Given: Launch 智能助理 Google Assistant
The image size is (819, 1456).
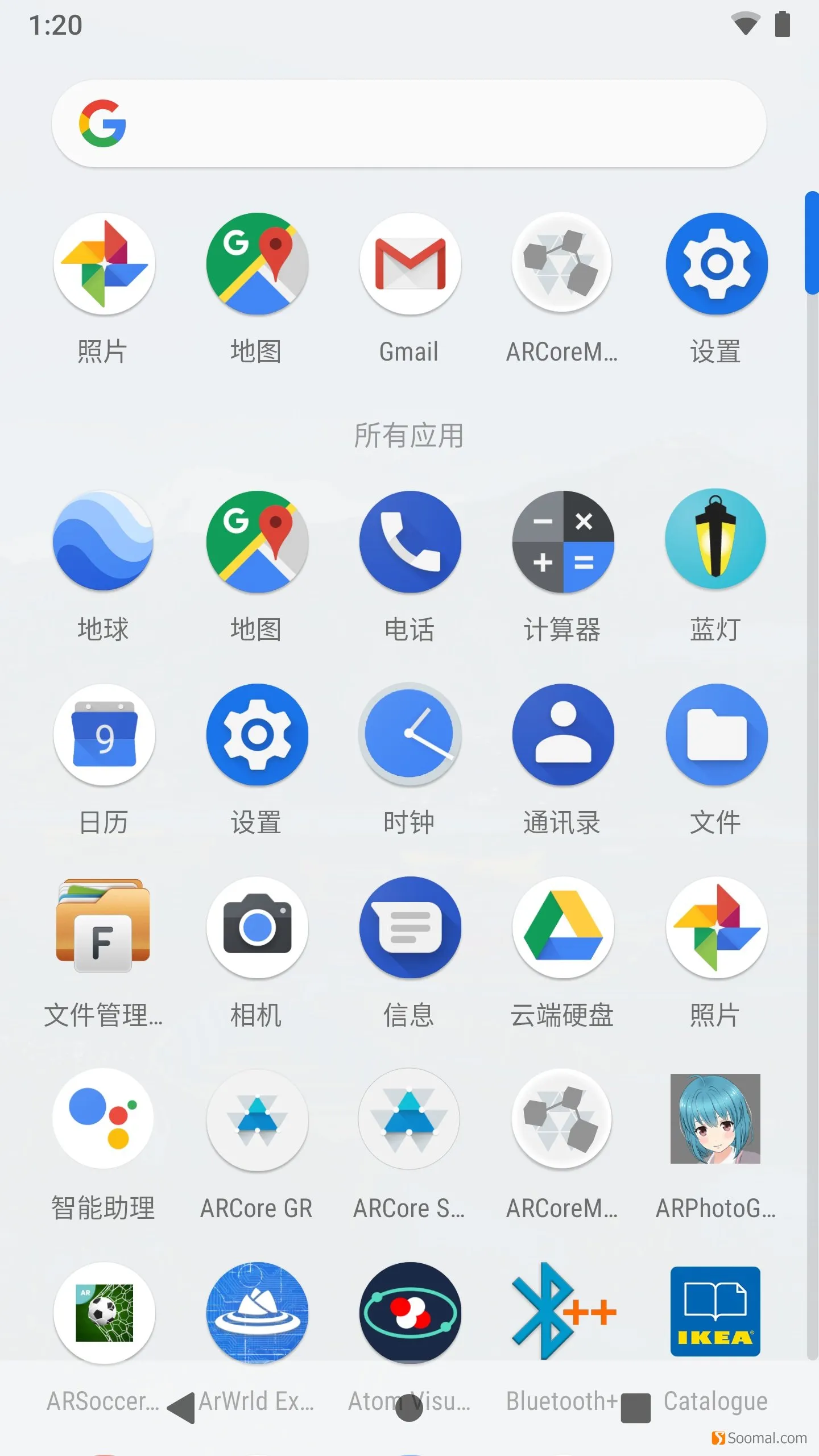Looking at the screenshot, I should [x=104, y=1119].
